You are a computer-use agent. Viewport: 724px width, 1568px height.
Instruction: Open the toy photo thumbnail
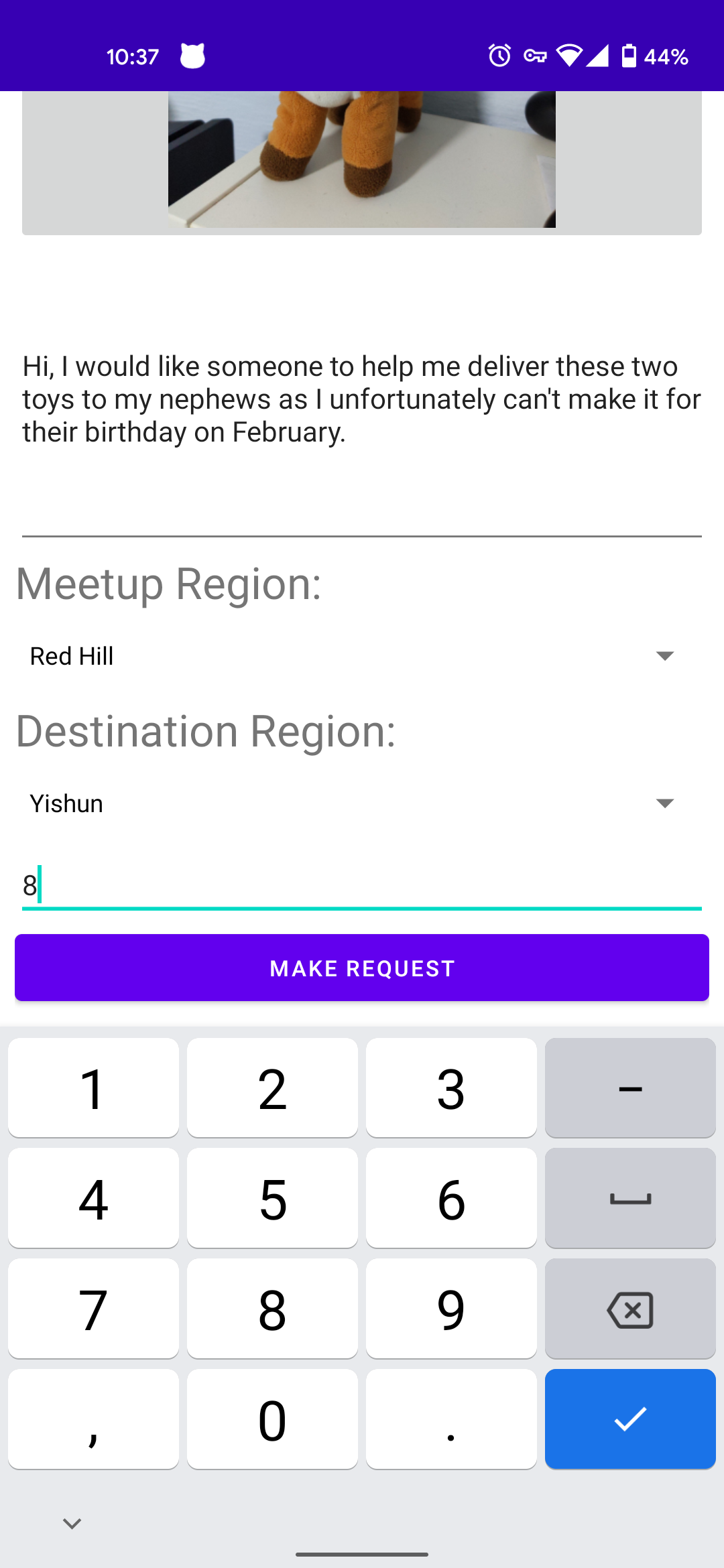click(x=362, y=159)
